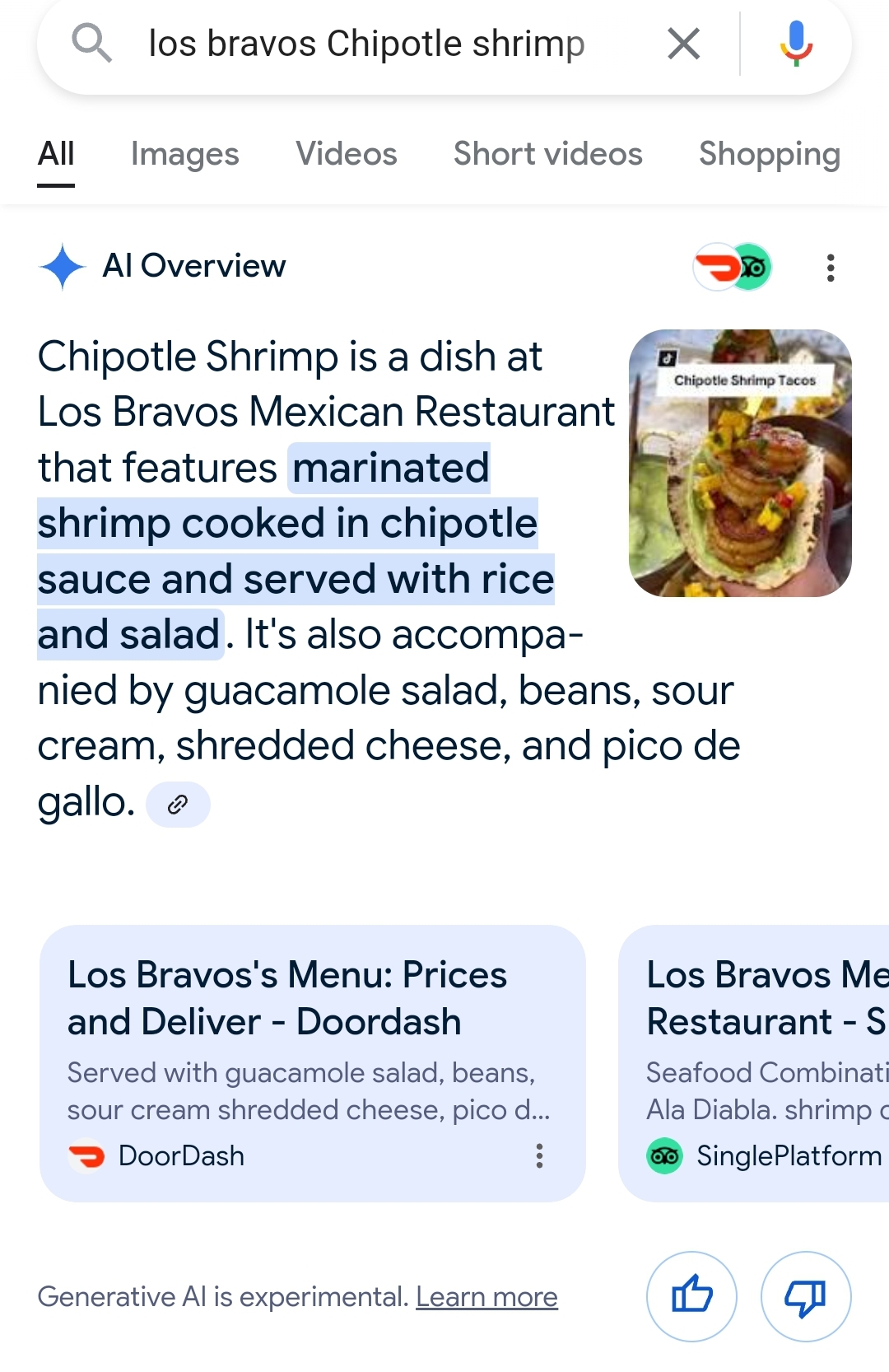The width and height of the screenshot is (889, 1372).
Task: Tap the search box with the Los Bravos query
Action: click(366, 44)
